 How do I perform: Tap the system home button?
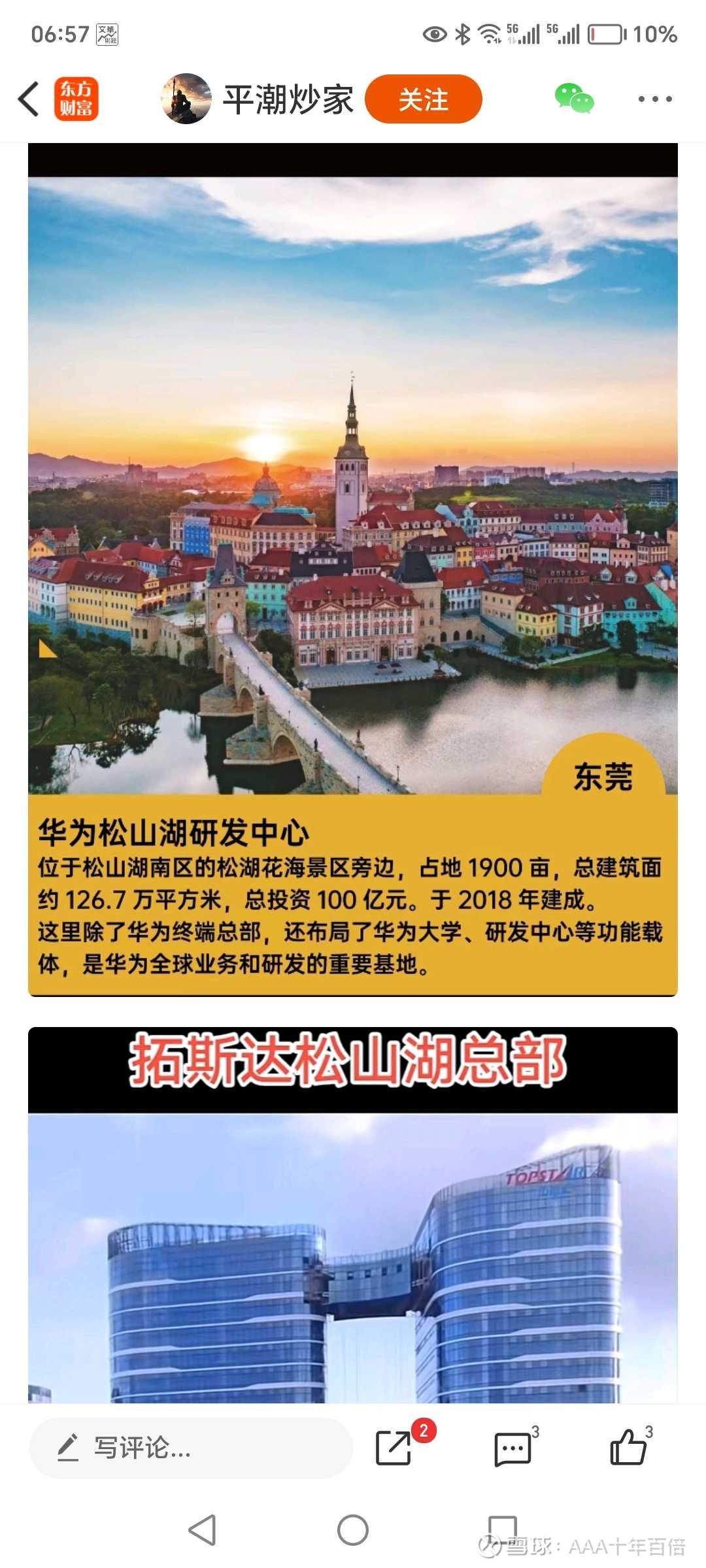tap(353, 1530)
